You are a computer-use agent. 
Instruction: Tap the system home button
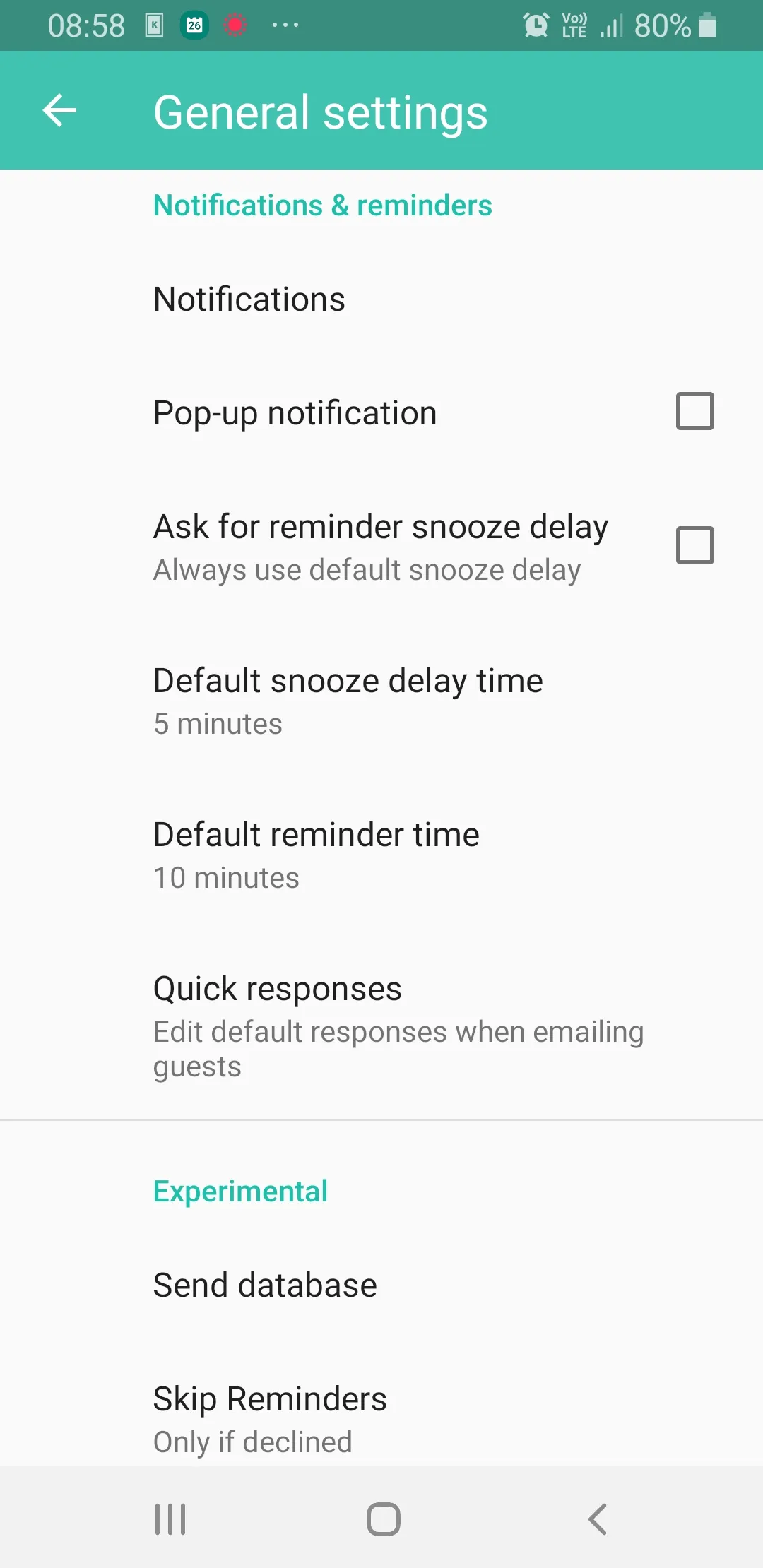(x=383, y=1519)
